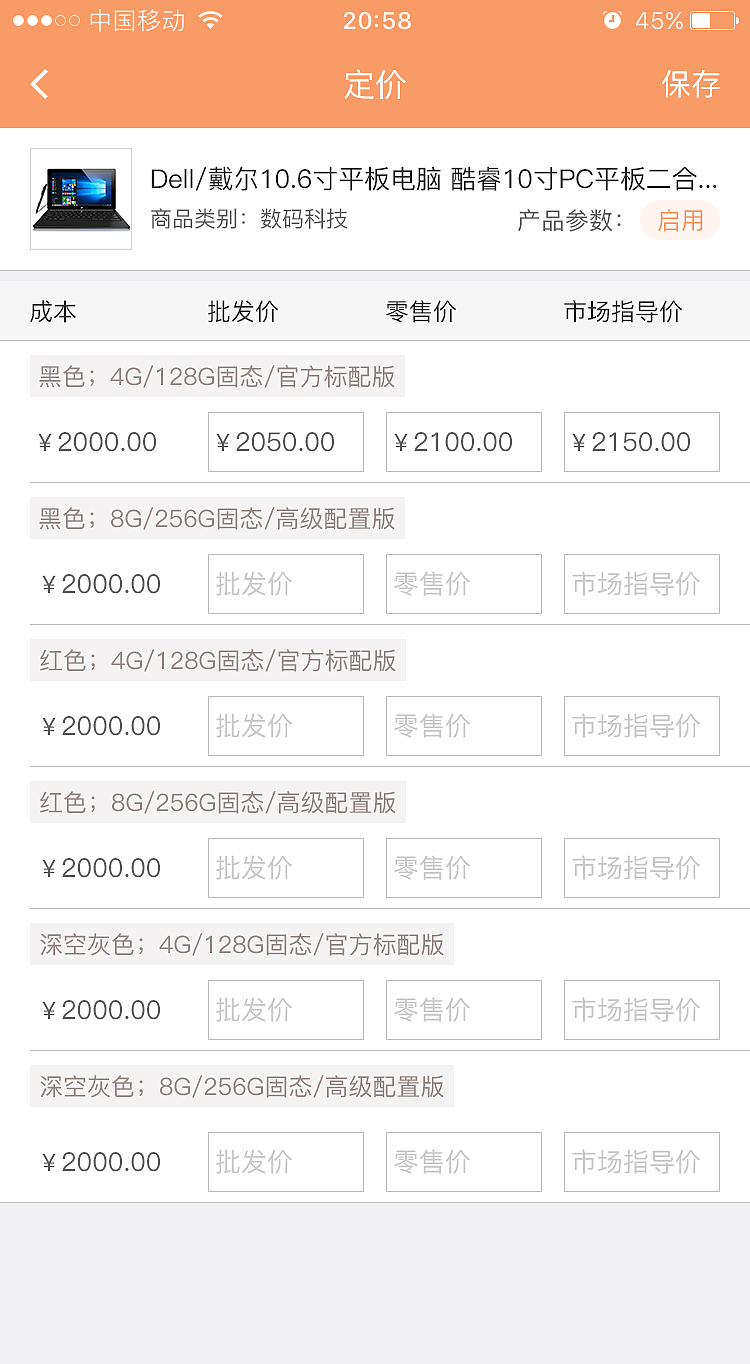The image size is (750, 1364).
Task: Tap 保存 to save the pricing
Action: 690,84
